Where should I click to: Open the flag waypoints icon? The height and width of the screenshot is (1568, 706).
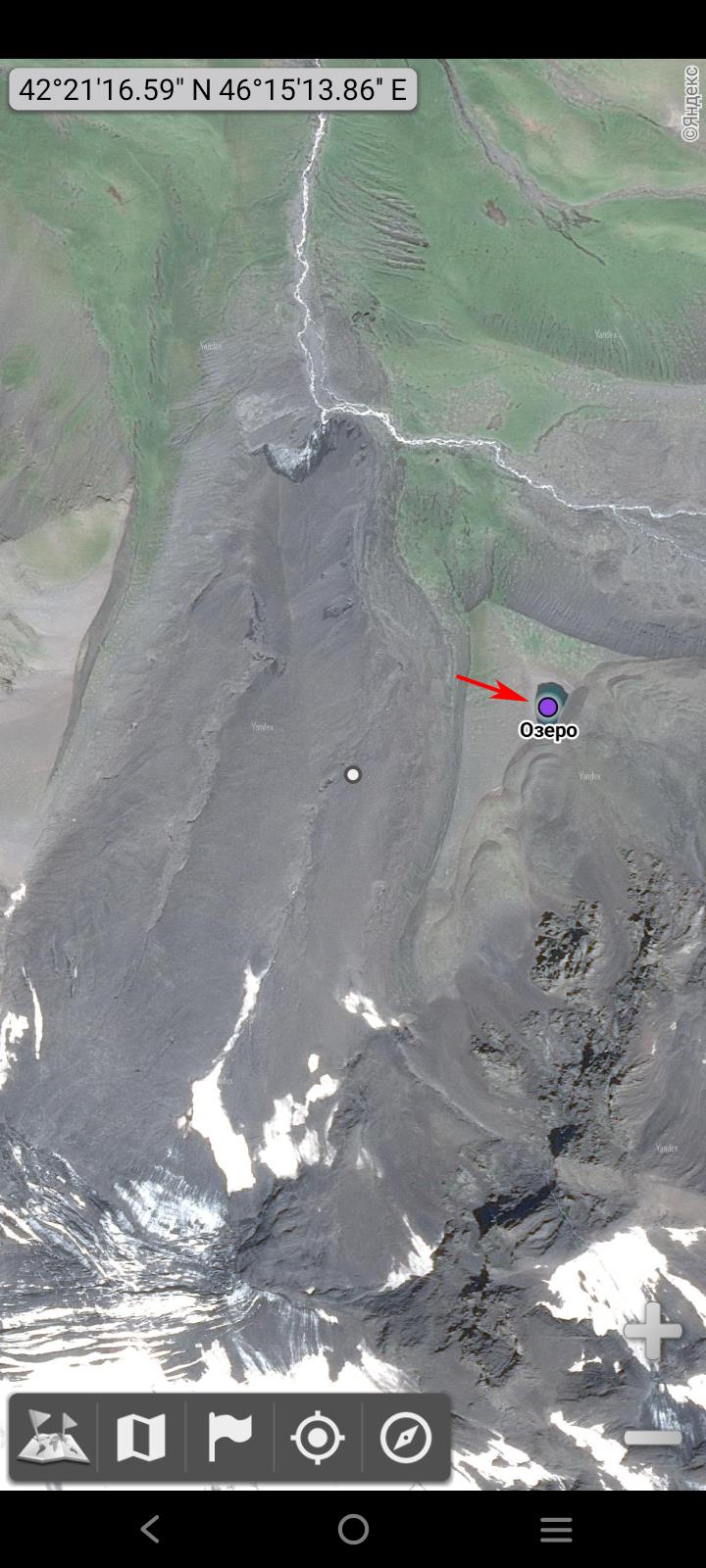pyautogui.click(x=229, y=1438)
